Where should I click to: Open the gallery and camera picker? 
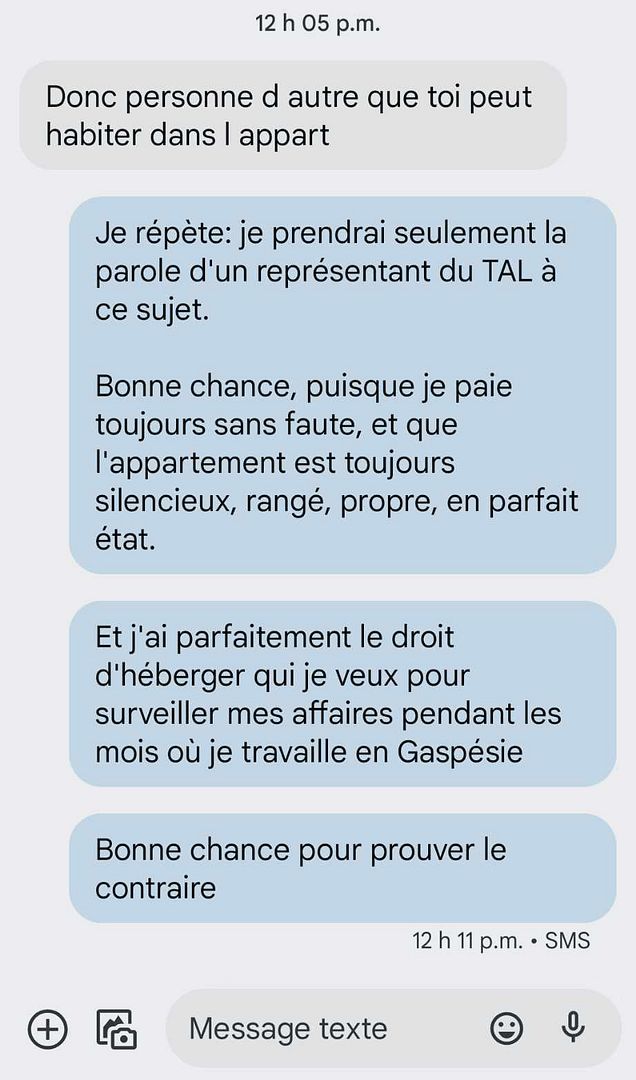tap(116, 1028)
